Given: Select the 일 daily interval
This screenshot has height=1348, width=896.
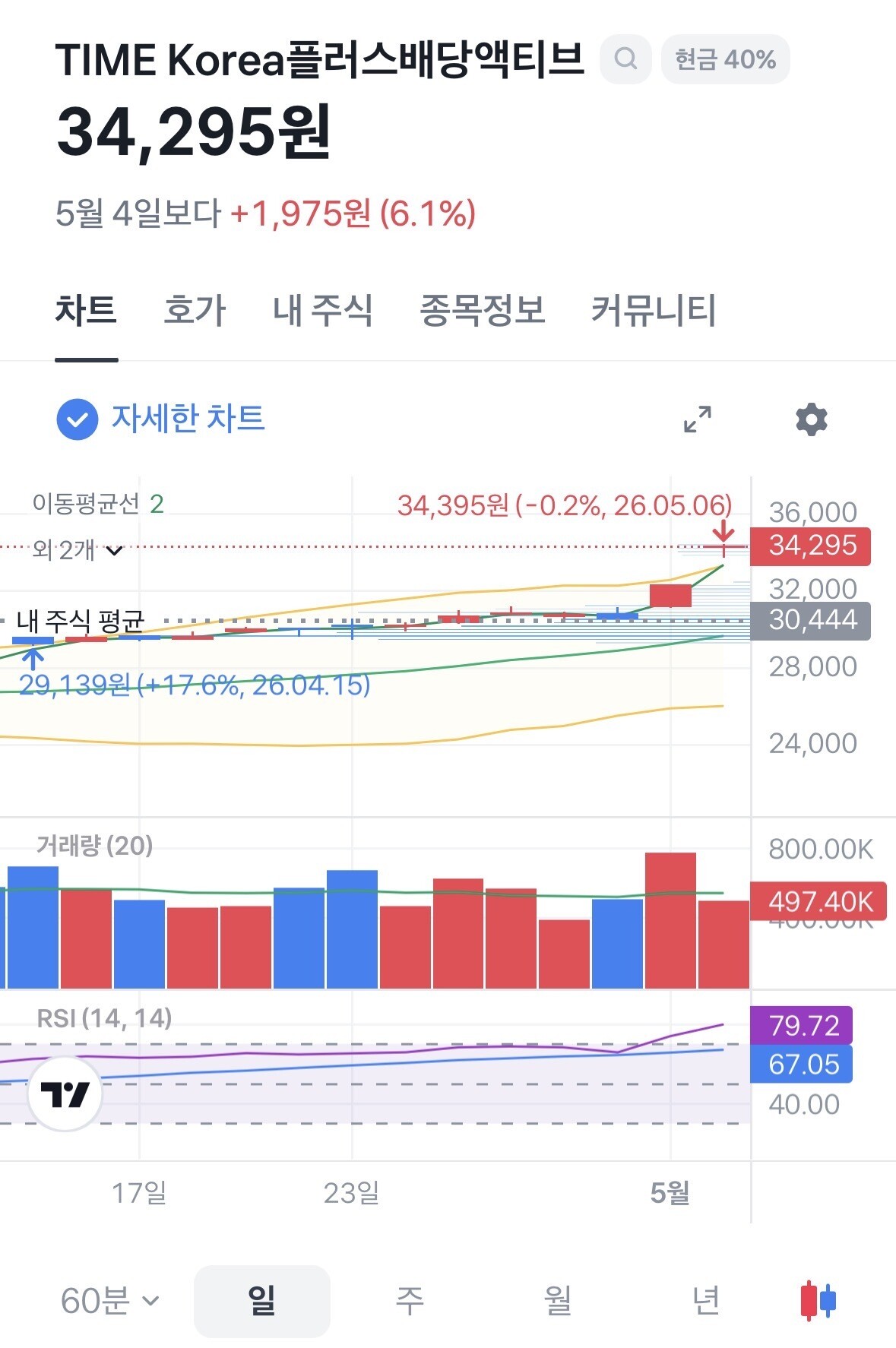Looking at the screenshot, I should (262, 1301).
